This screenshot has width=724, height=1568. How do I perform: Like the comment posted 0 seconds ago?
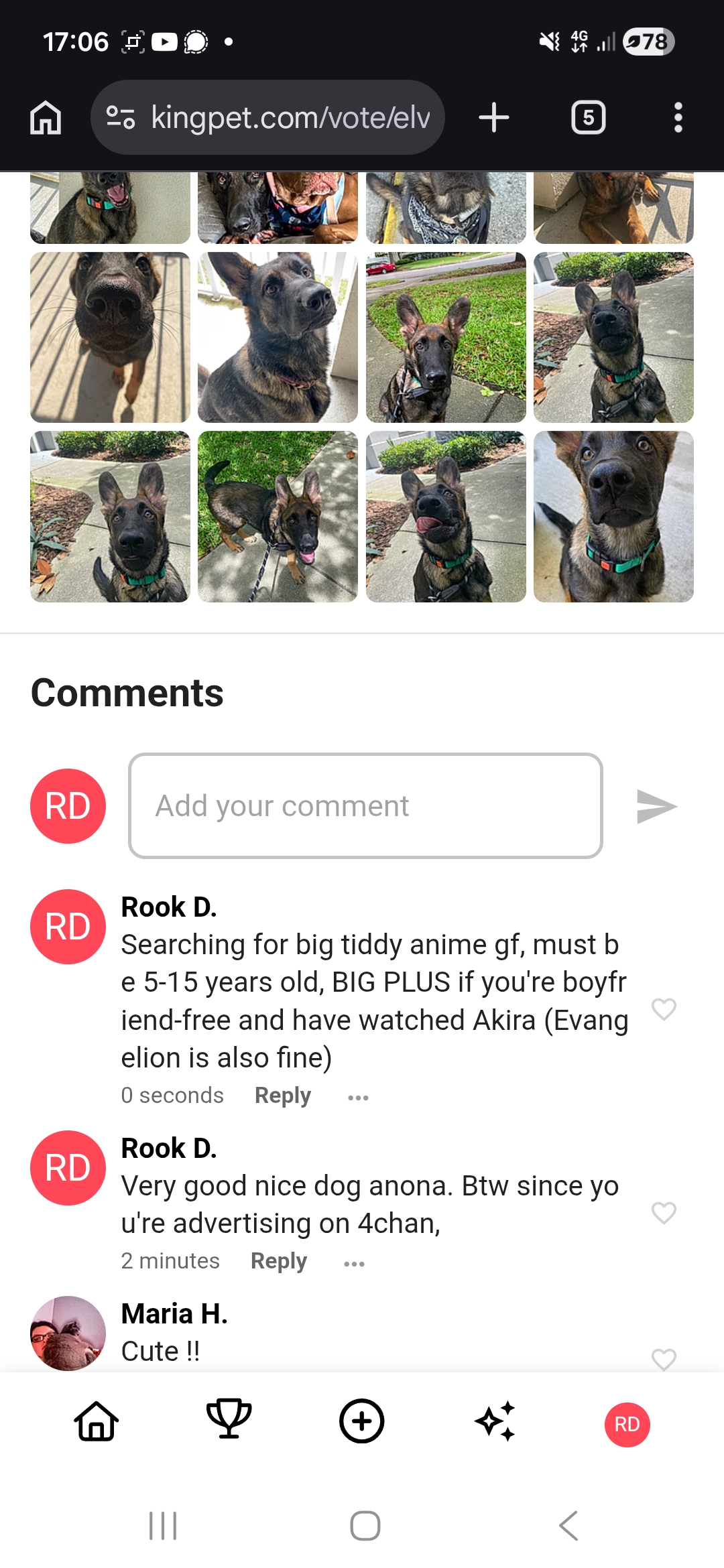point(664,1008)
